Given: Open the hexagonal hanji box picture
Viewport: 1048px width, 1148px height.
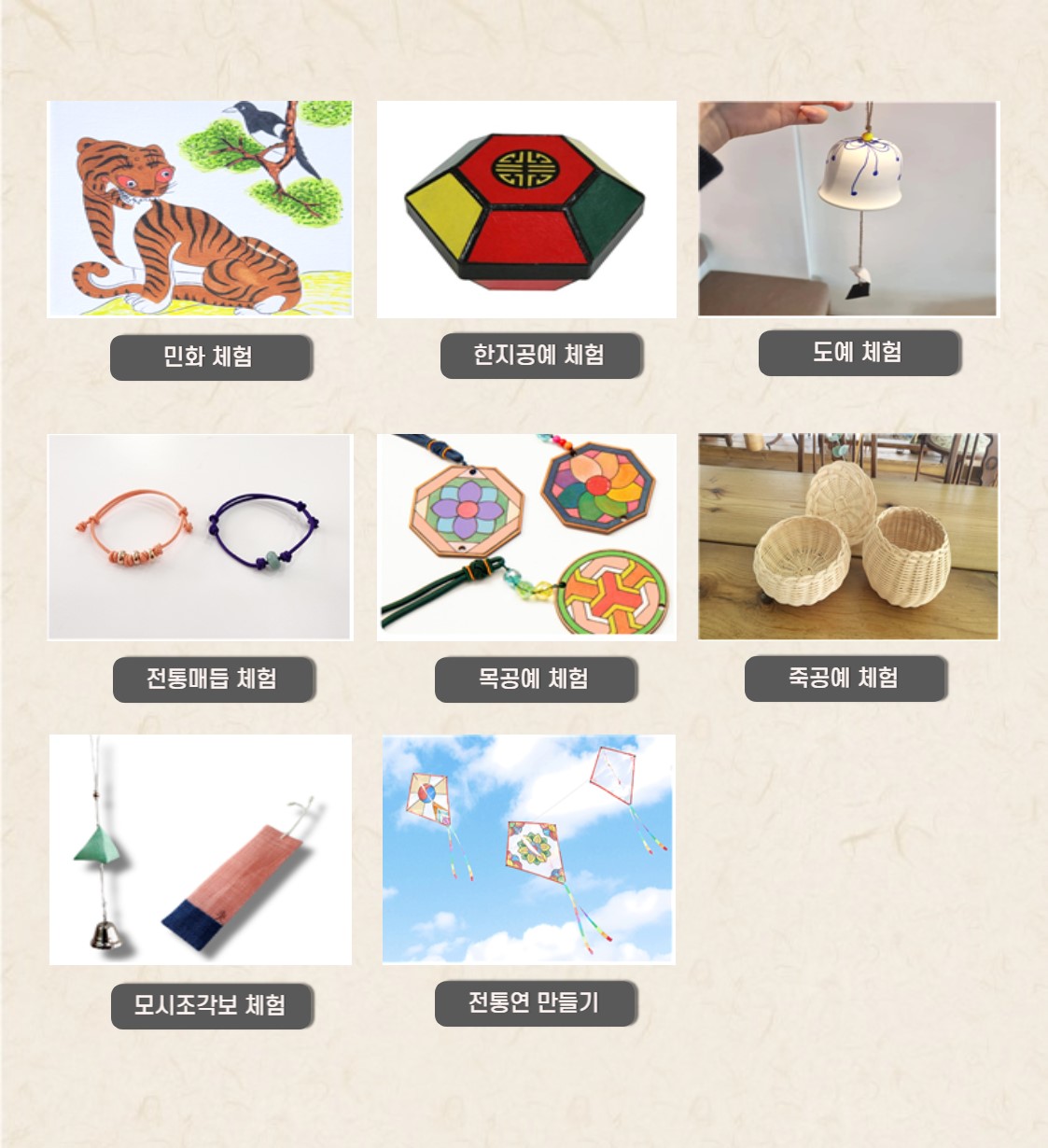Looking at the screenshot, I should [x=526, y=209].
